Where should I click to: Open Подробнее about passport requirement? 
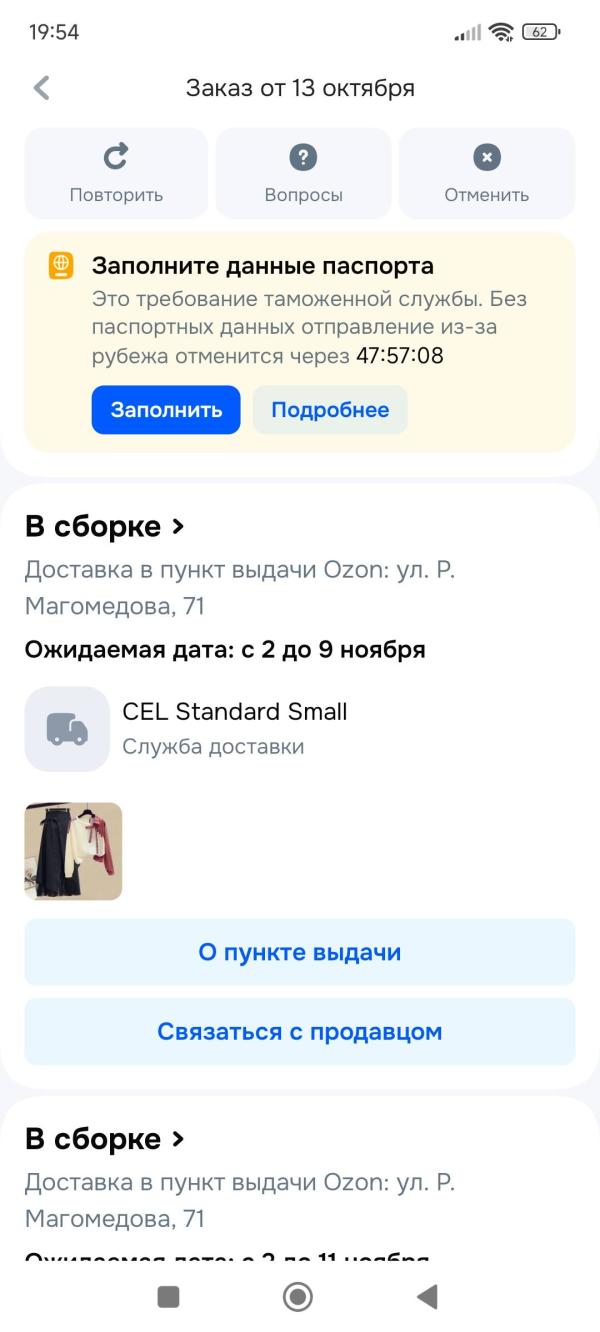point(330,410)
